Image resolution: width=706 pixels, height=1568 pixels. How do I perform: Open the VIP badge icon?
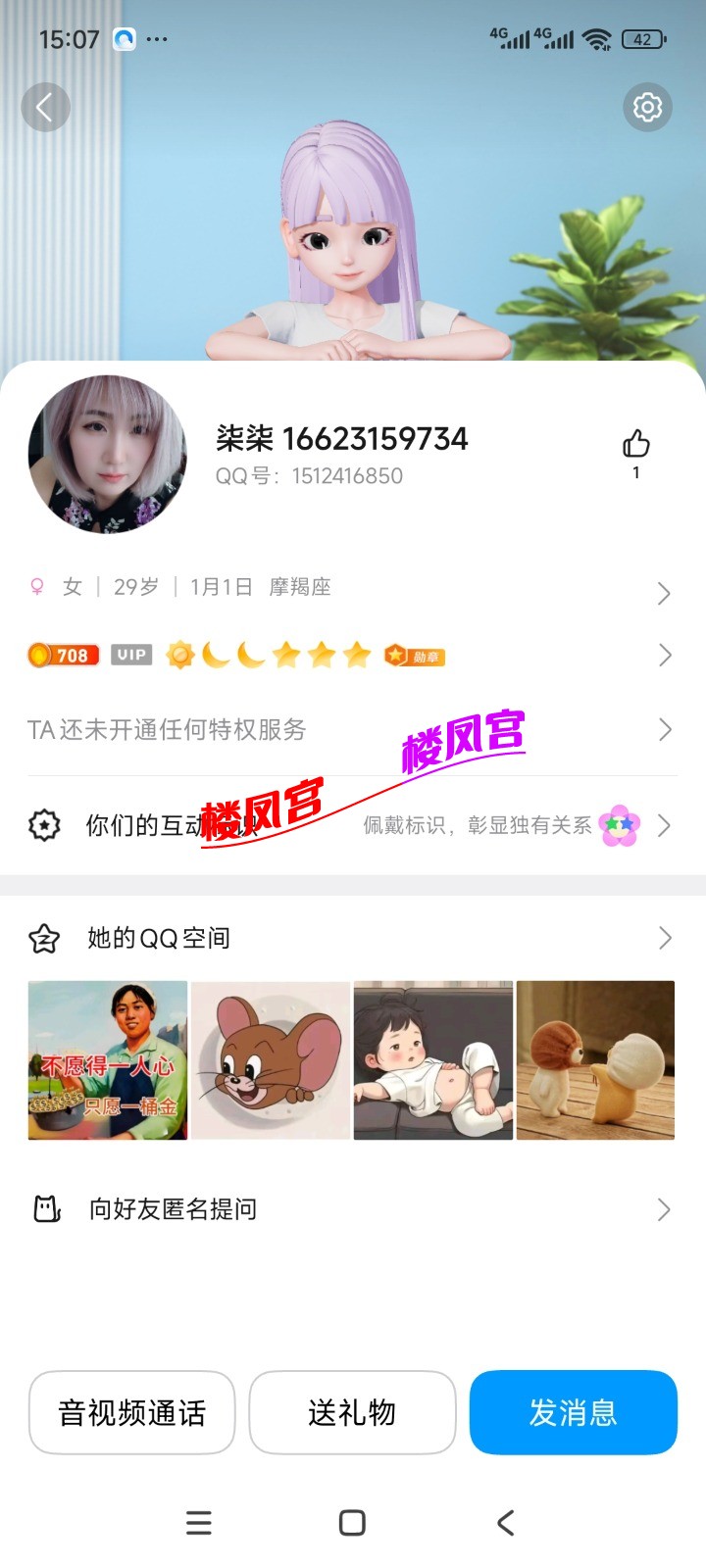coord(131,654)
